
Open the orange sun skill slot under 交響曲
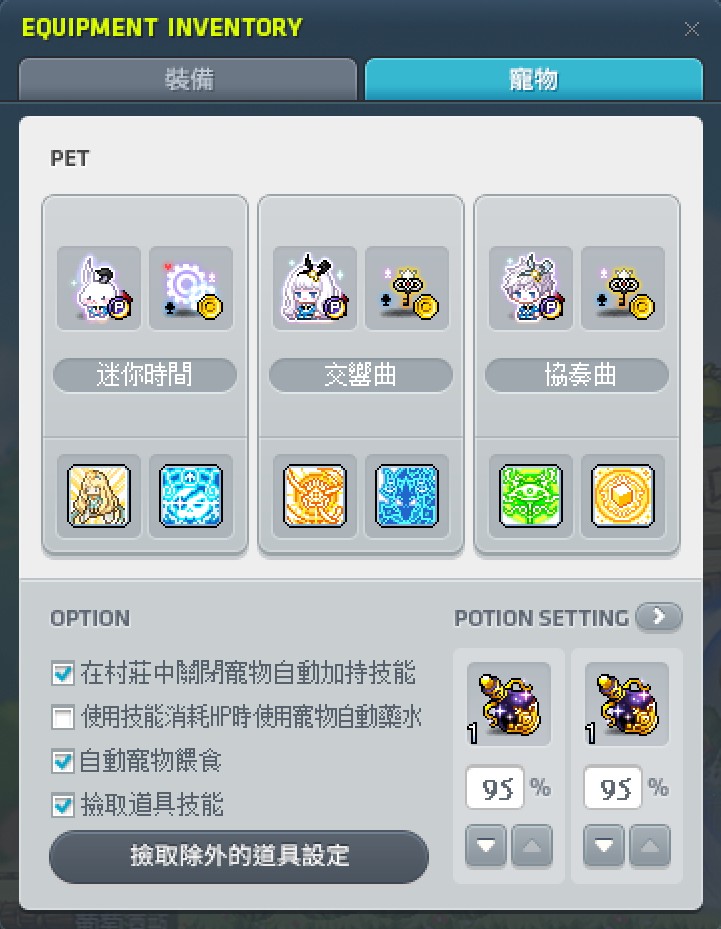315,495
